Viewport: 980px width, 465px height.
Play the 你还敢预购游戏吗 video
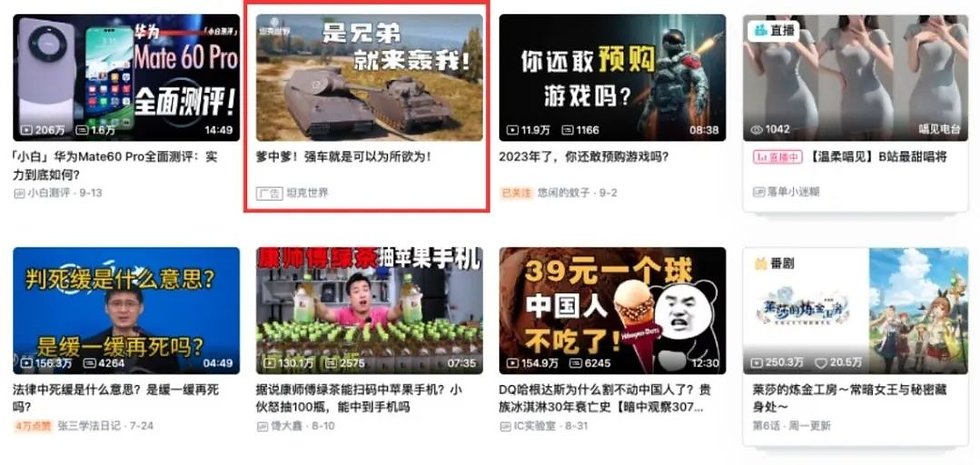tap(612, 78)
